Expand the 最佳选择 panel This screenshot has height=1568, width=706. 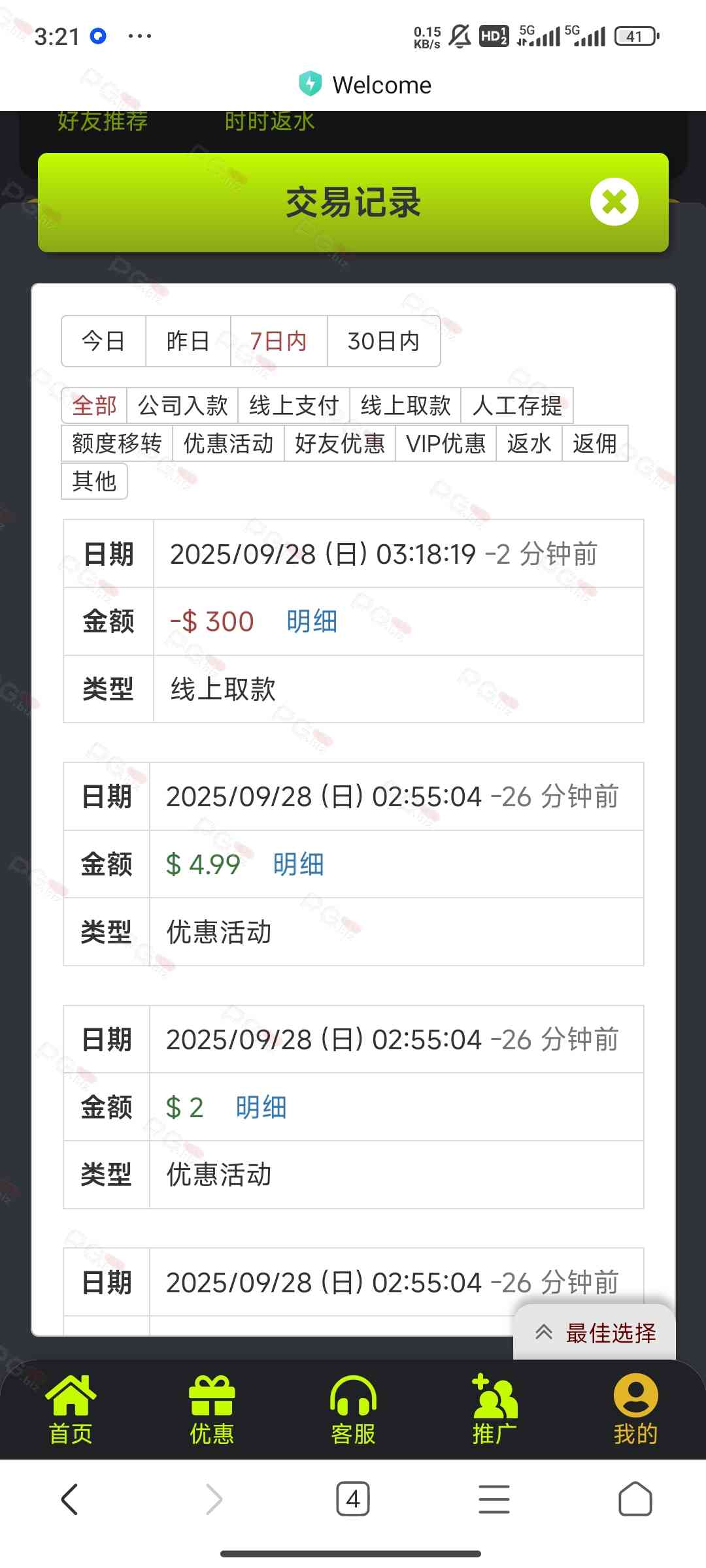point(595,1333)
